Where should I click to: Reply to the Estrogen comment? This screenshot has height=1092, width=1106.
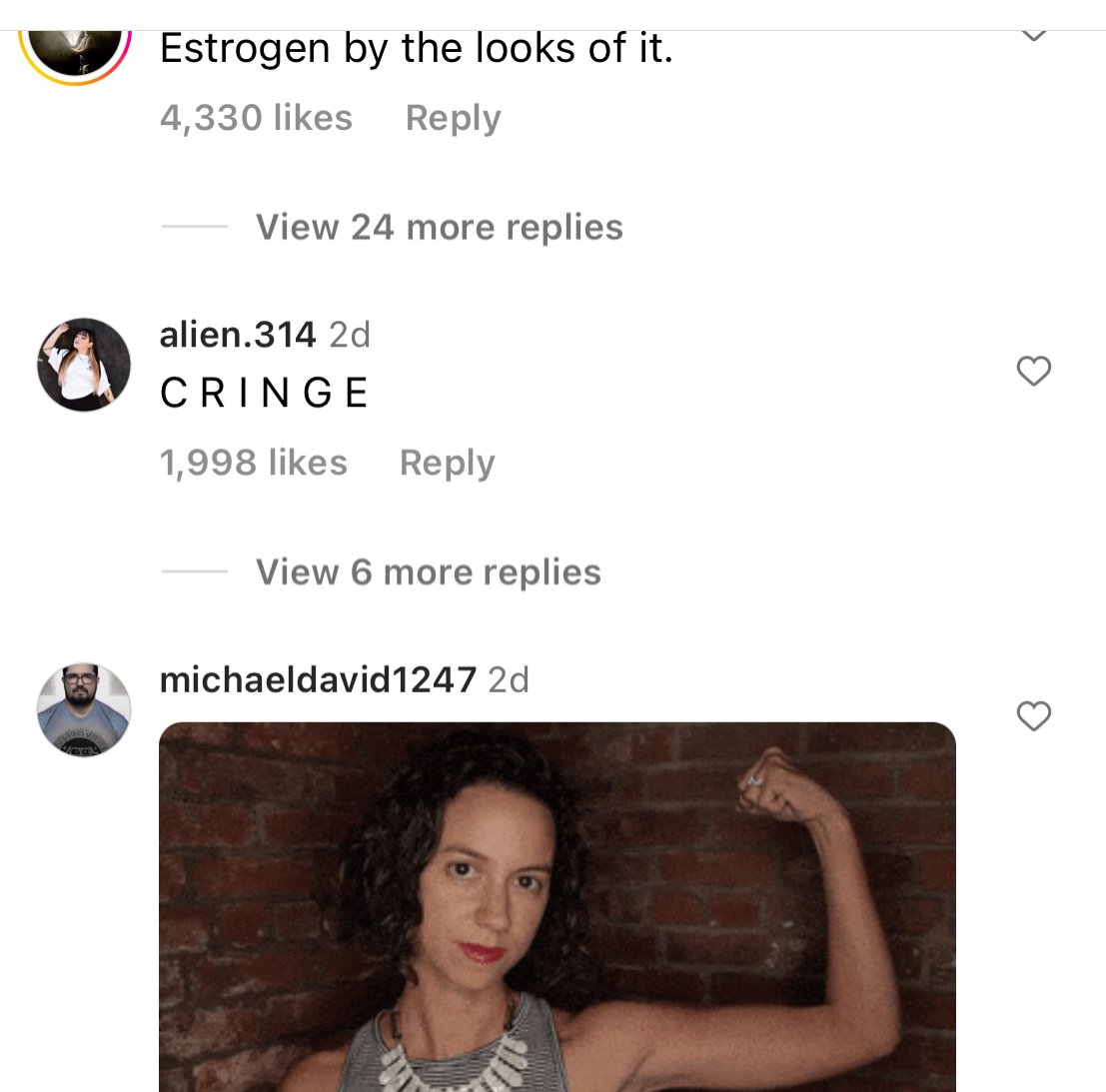[453, 118]
